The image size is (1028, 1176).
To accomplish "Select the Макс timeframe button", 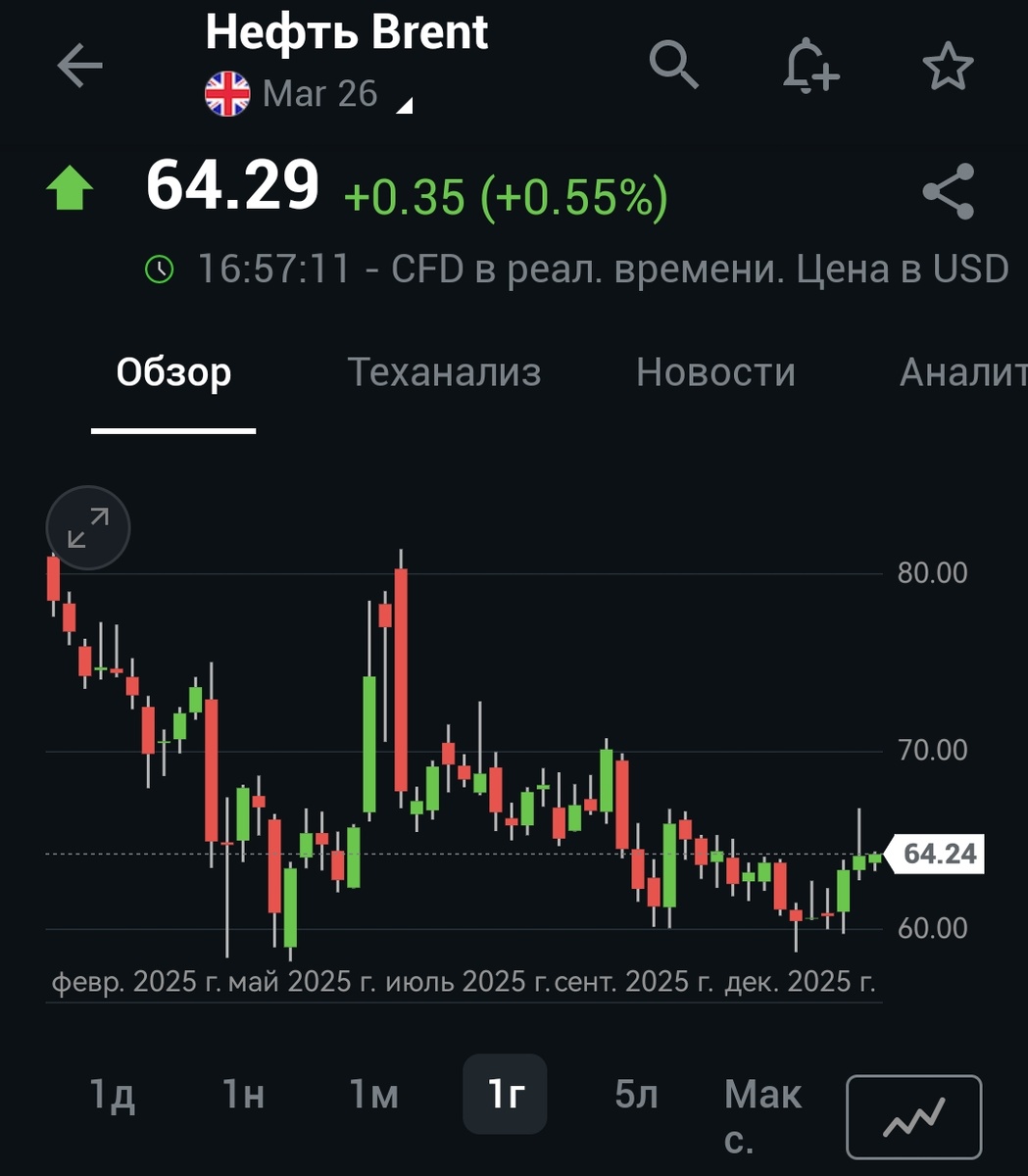I will (x=762, y=1114).
